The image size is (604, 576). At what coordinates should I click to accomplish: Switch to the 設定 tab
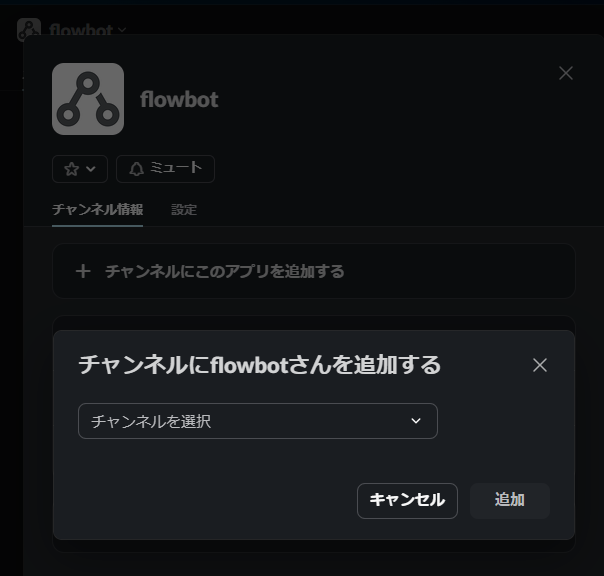[x=184, y=210]
